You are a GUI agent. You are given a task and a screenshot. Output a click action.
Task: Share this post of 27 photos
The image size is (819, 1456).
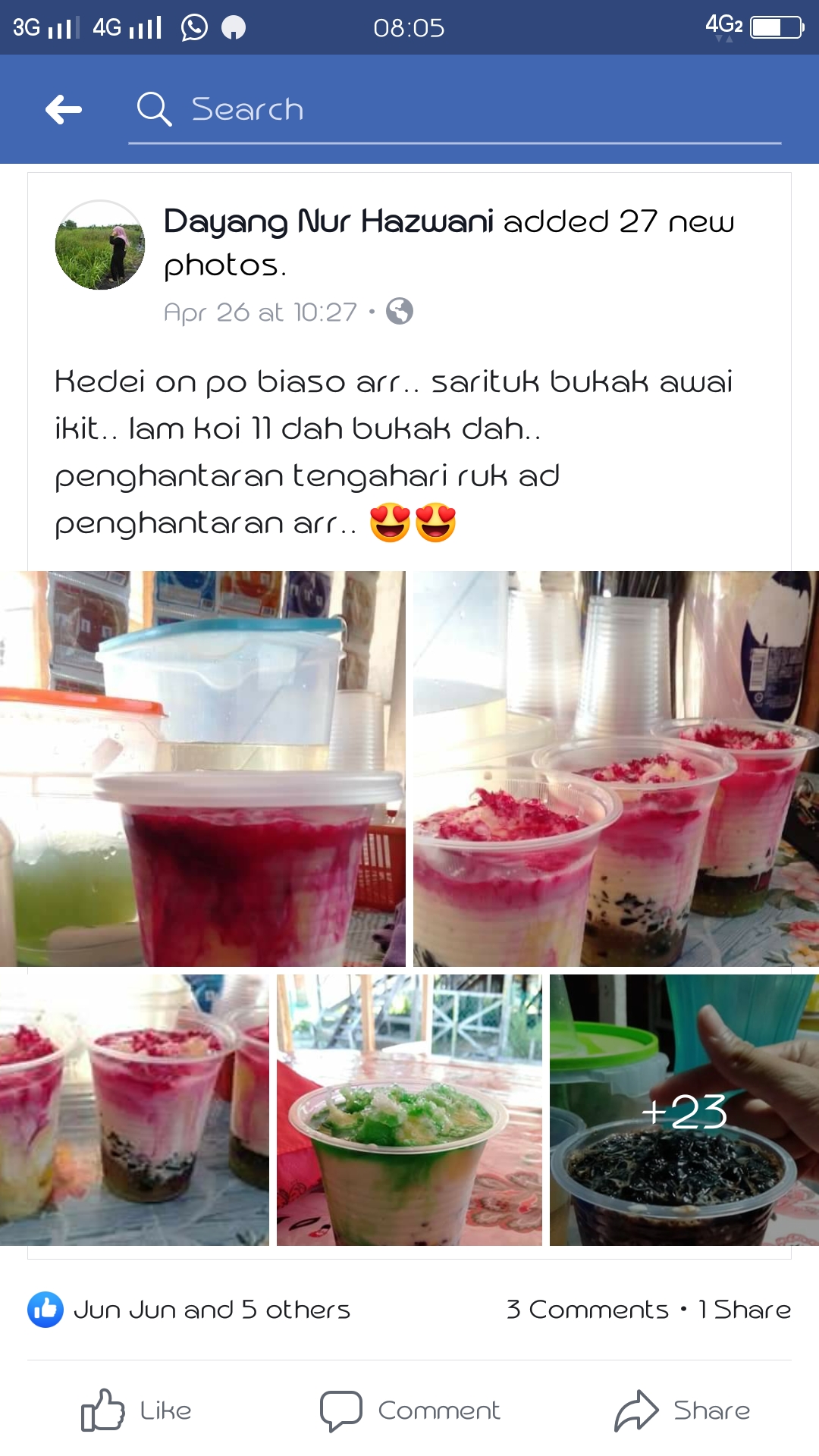pos(682,1410)
